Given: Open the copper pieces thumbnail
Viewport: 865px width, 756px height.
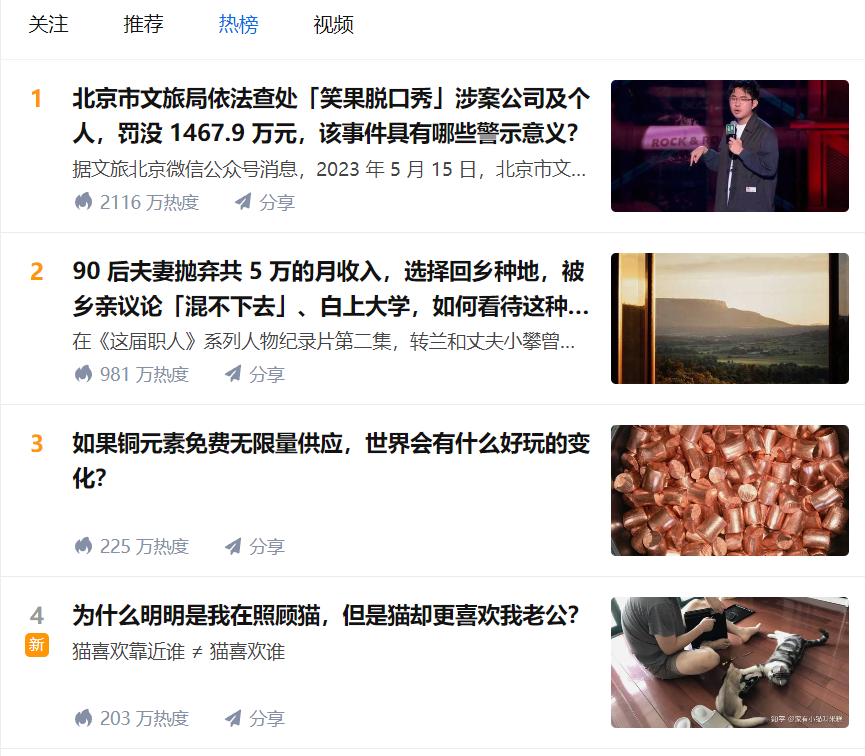Looking at the screenshot, I should tap(729, 490).
